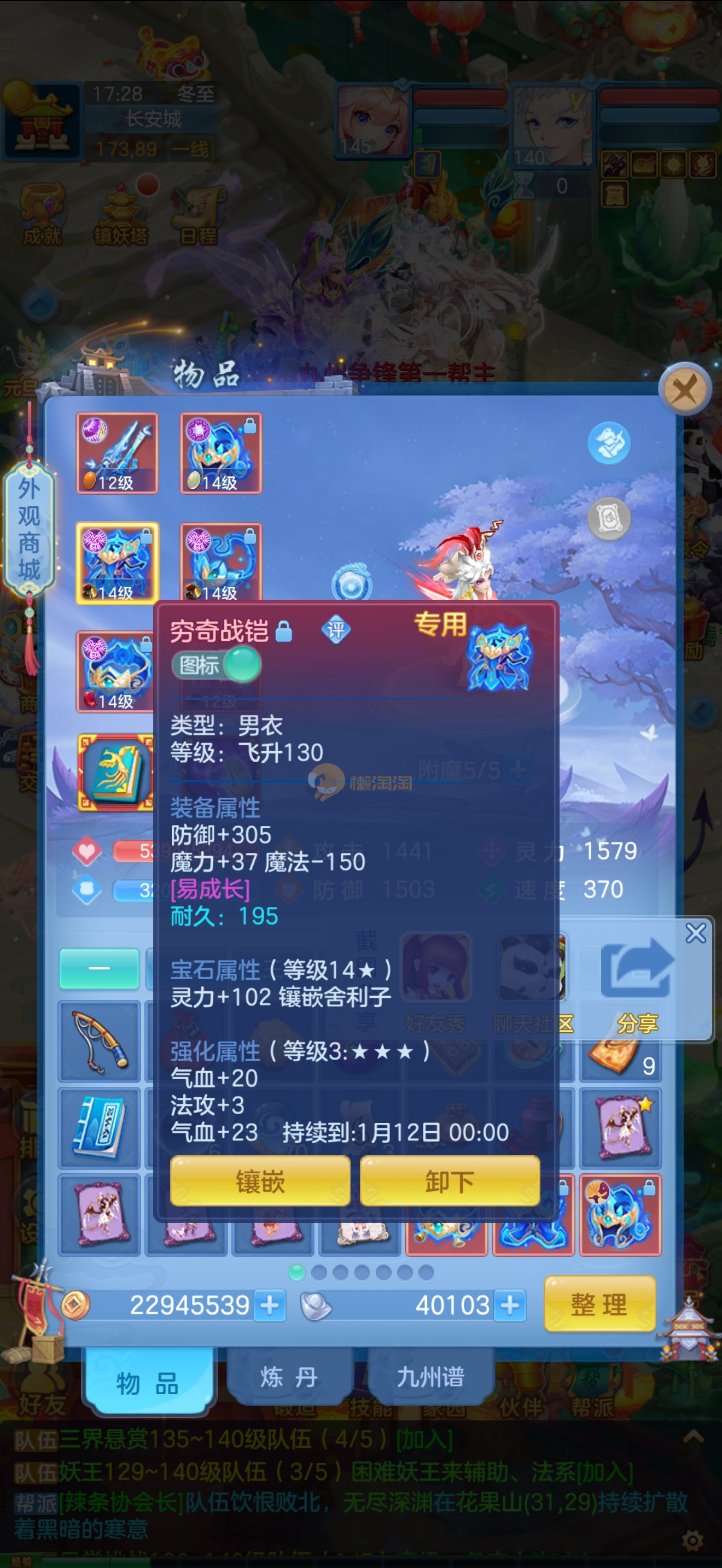Screen dimensions: 722x1568
Task: Dismiss the share panel
Action: (695, 933)
